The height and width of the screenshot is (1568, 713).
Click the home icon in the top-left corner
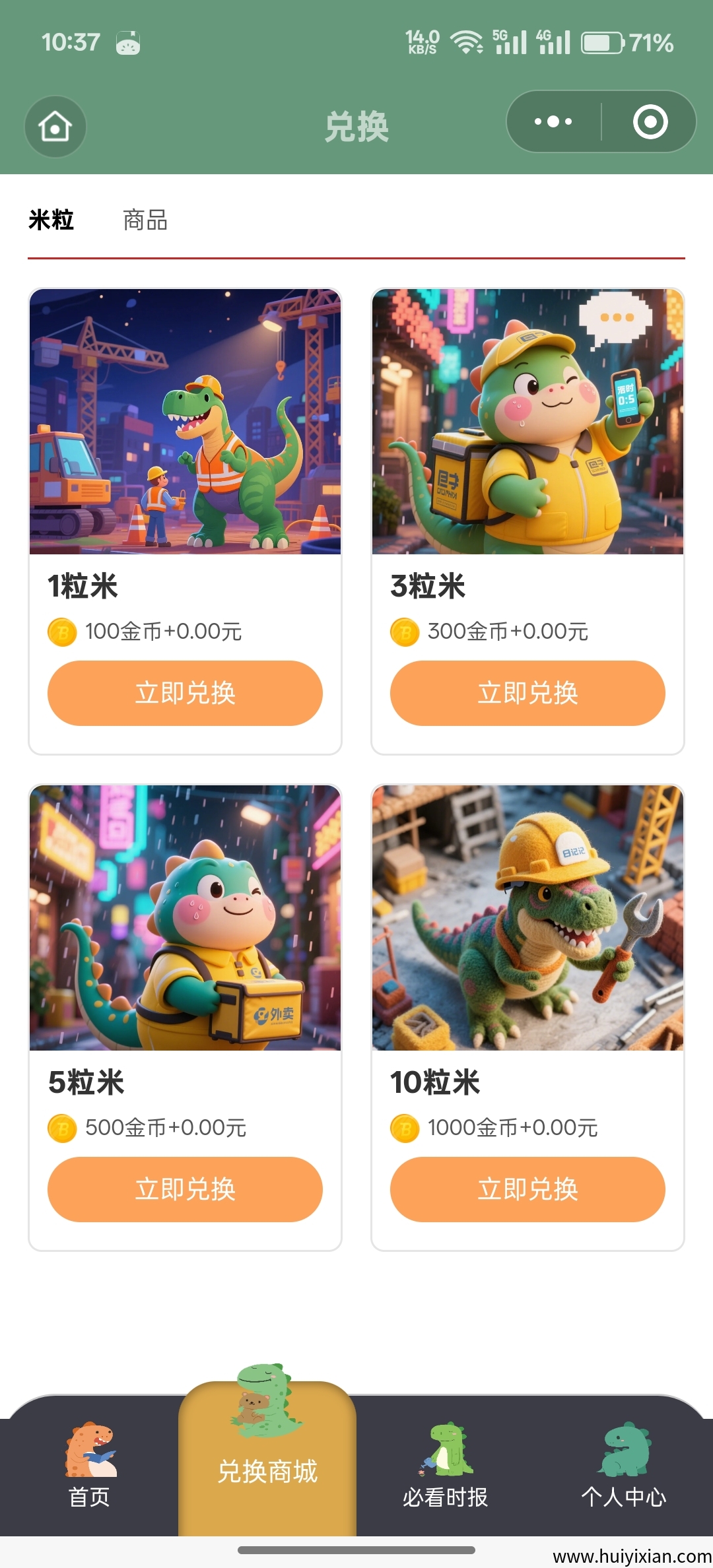tap(55, 127)
